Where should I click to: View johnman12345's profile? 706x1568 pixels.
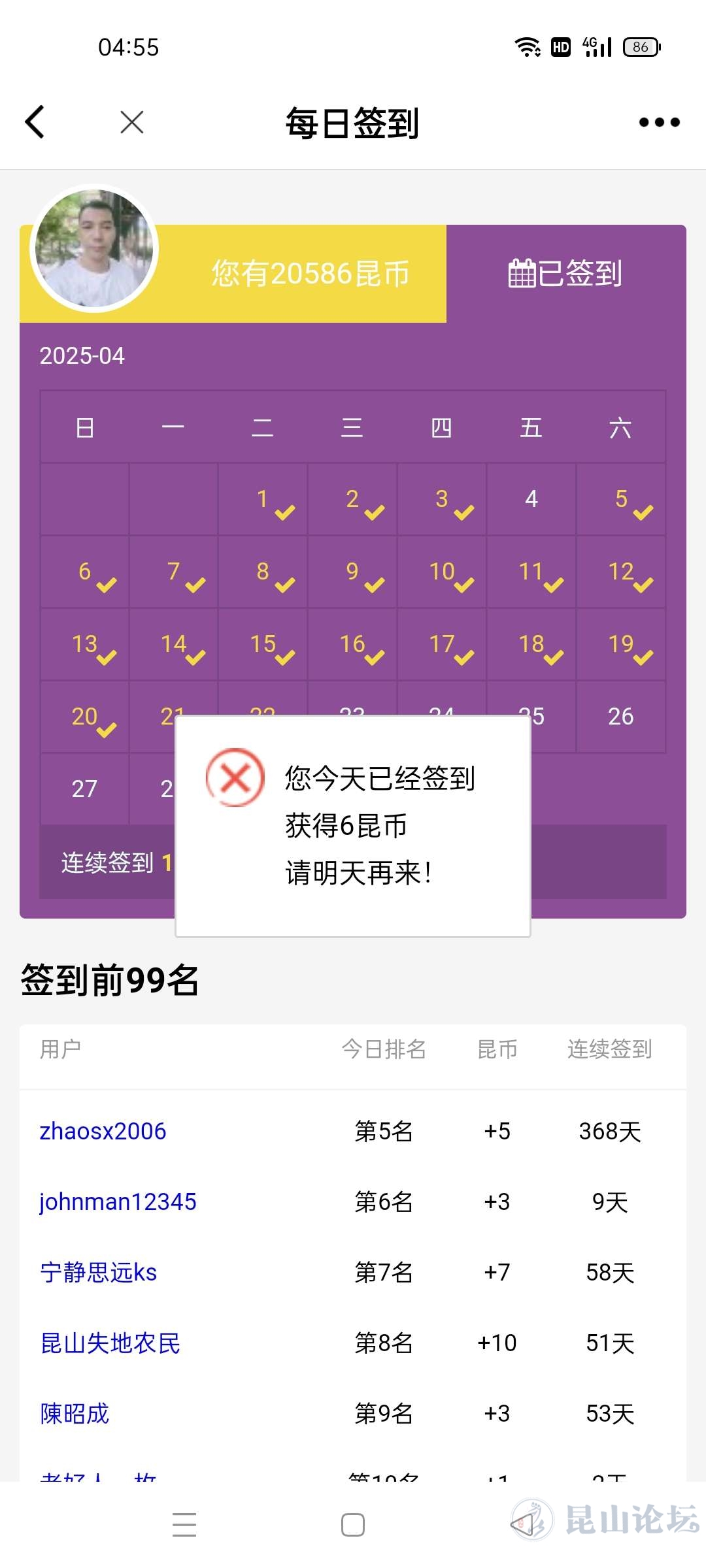point(118,1201)
